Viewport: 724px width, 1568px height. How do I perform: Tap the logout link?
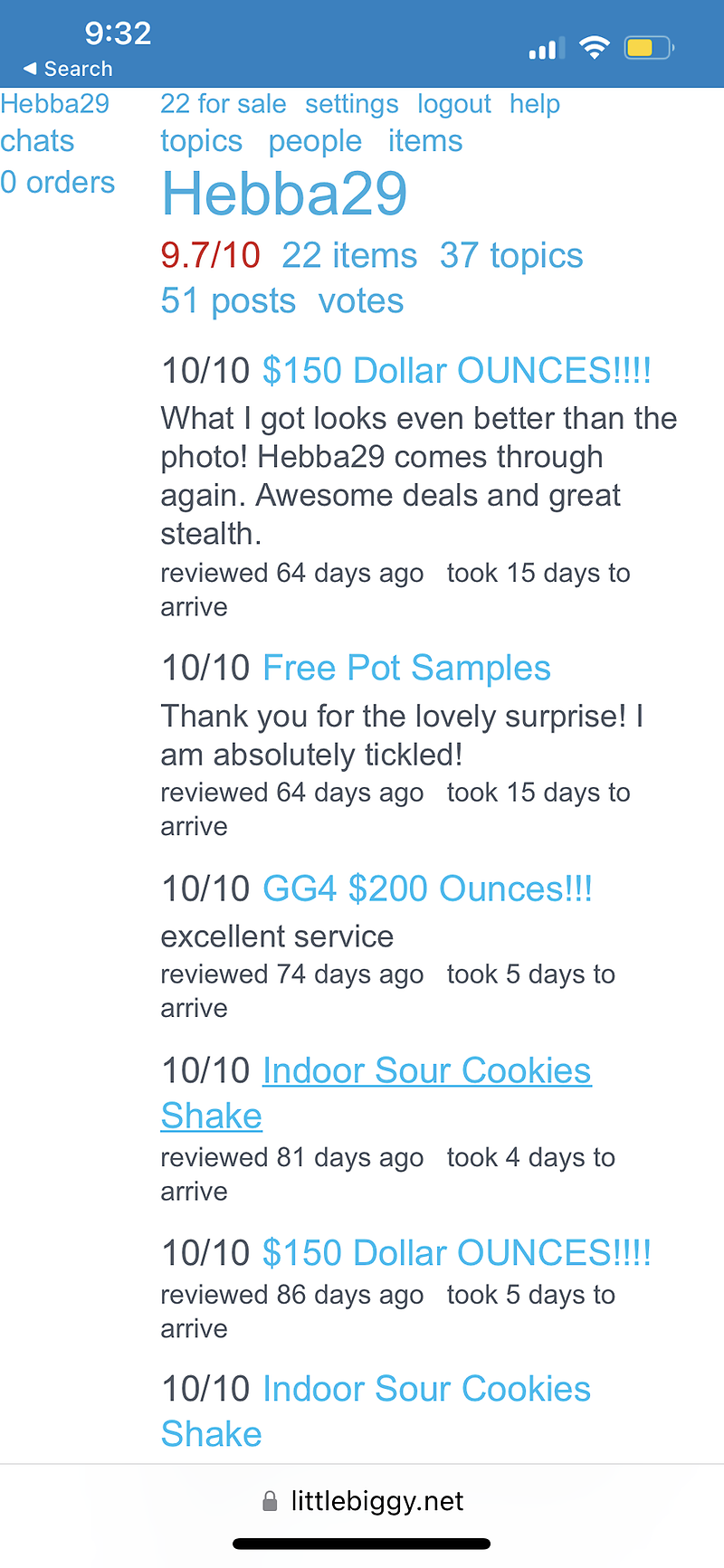[453, 104]
